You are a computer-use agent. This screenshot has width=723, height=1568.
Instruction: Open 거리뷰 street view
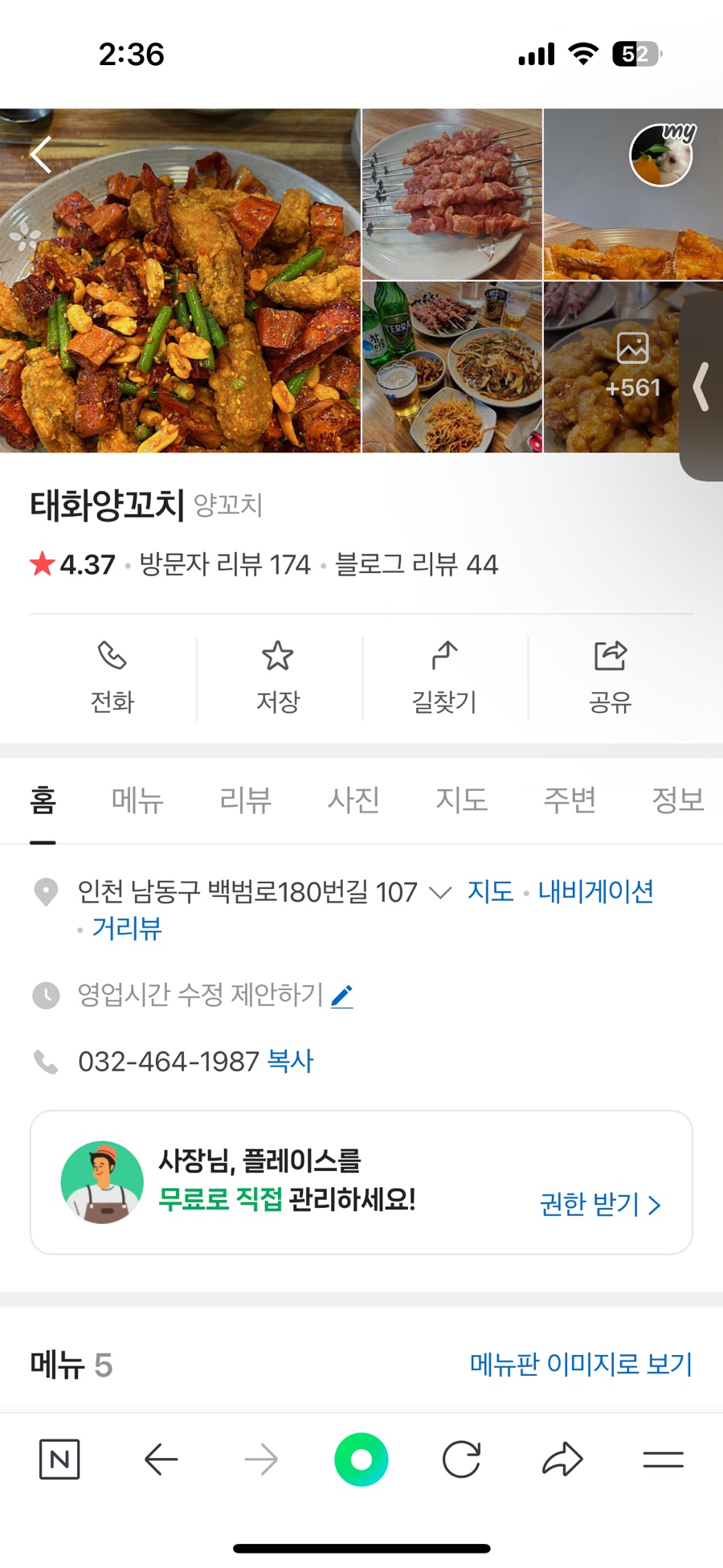point(127,928)
